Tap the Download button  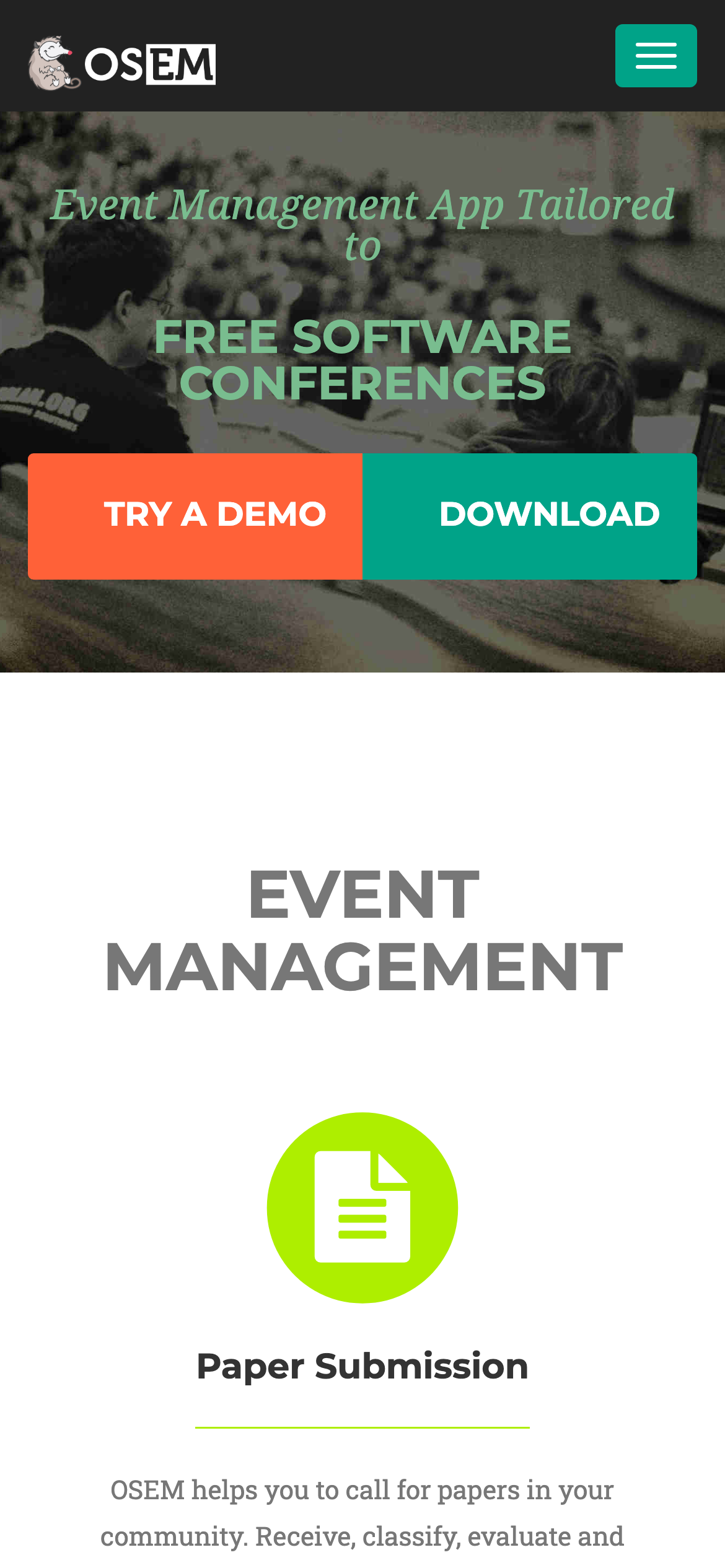pyautogui.click(x=530, y=516)
